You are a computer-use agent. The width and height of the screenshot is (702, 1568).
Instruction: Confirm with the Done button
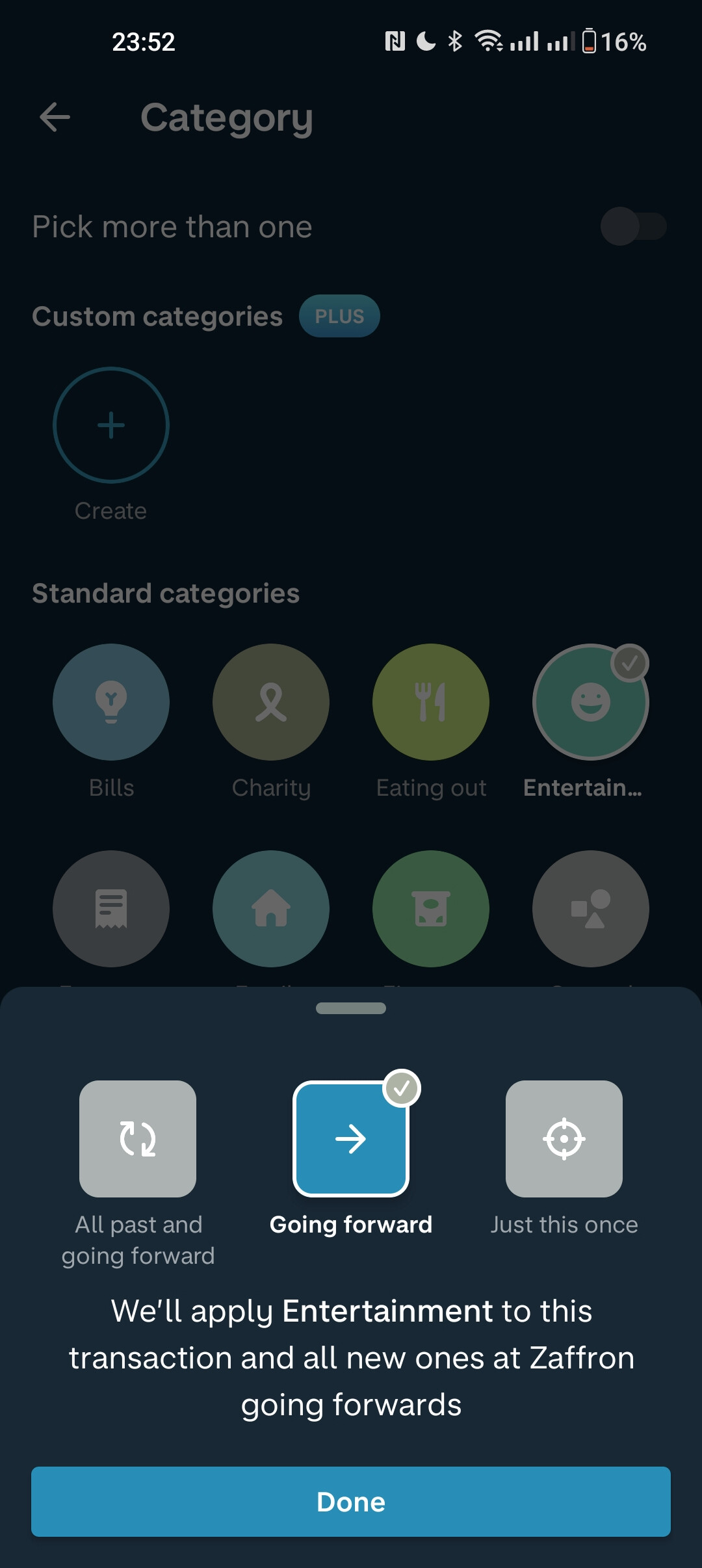click(x=351, y=1502)
